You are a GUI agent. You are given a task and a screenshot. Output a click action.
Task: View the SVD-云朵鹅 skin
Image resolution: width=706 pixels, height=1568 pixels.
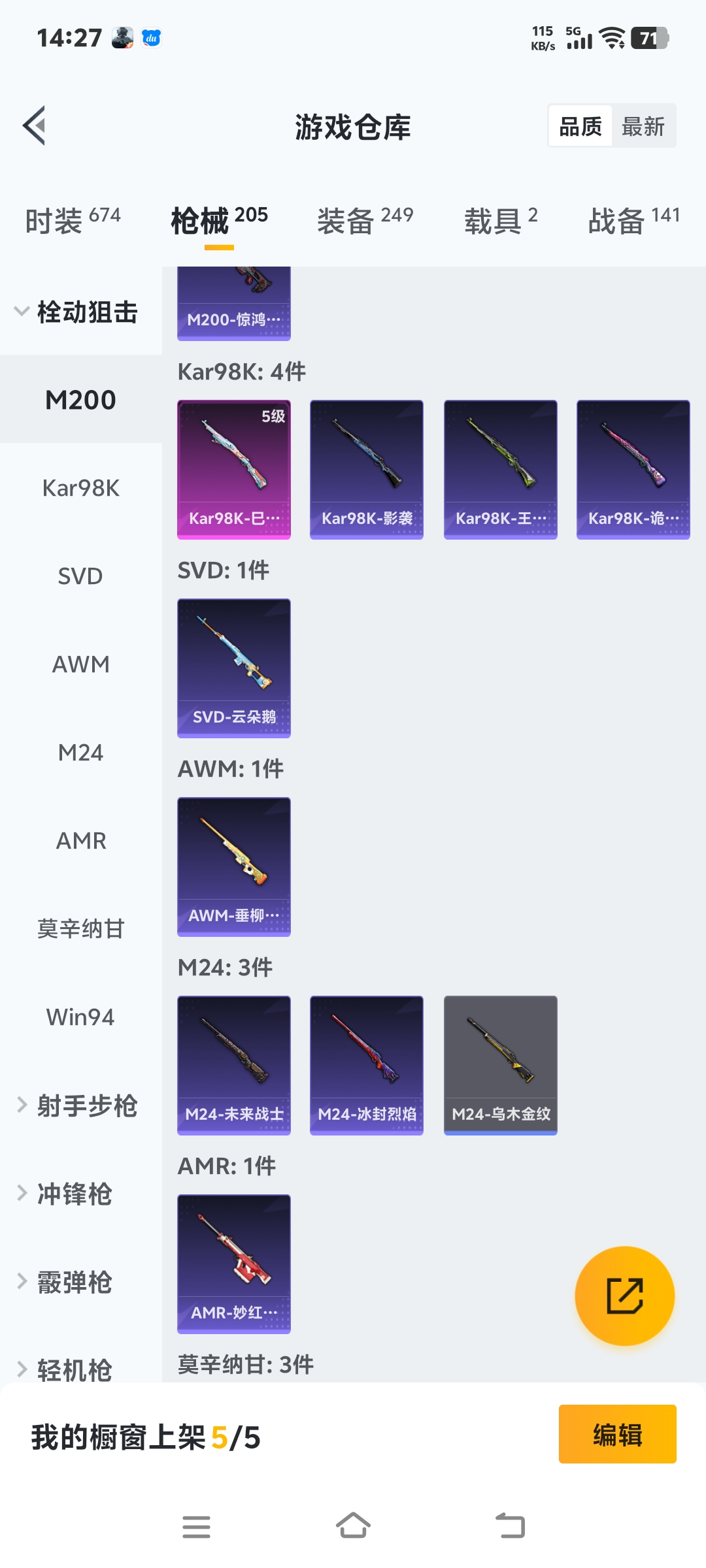[x=234, y=668]
